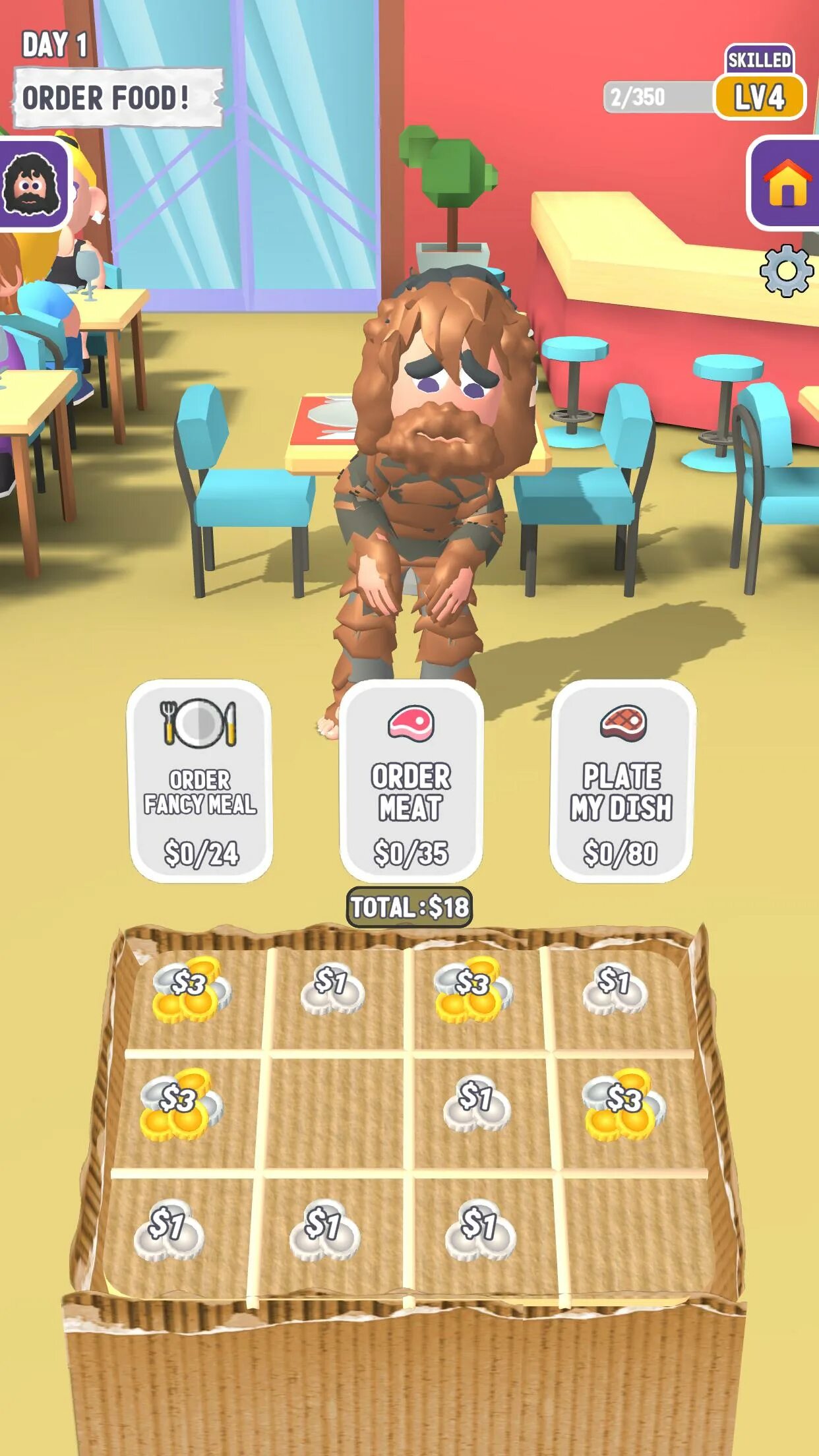Select Order Fancy Meal for $24
Viewport: 819px width, 1456px height.
tap(200, 781)
